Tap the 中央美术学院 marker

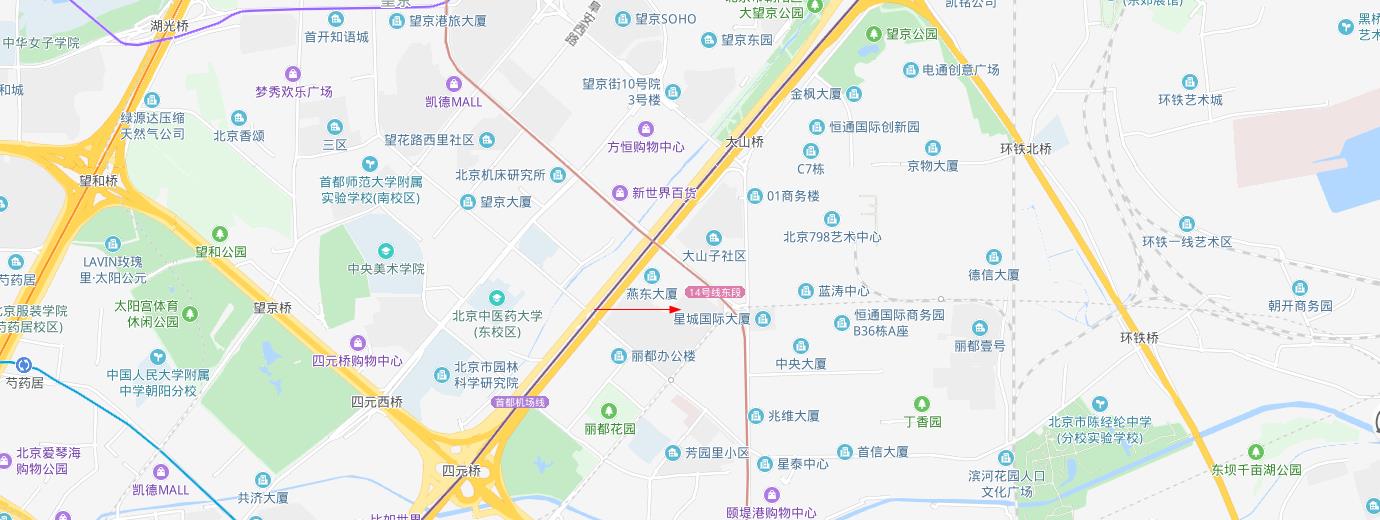(385, 251)
